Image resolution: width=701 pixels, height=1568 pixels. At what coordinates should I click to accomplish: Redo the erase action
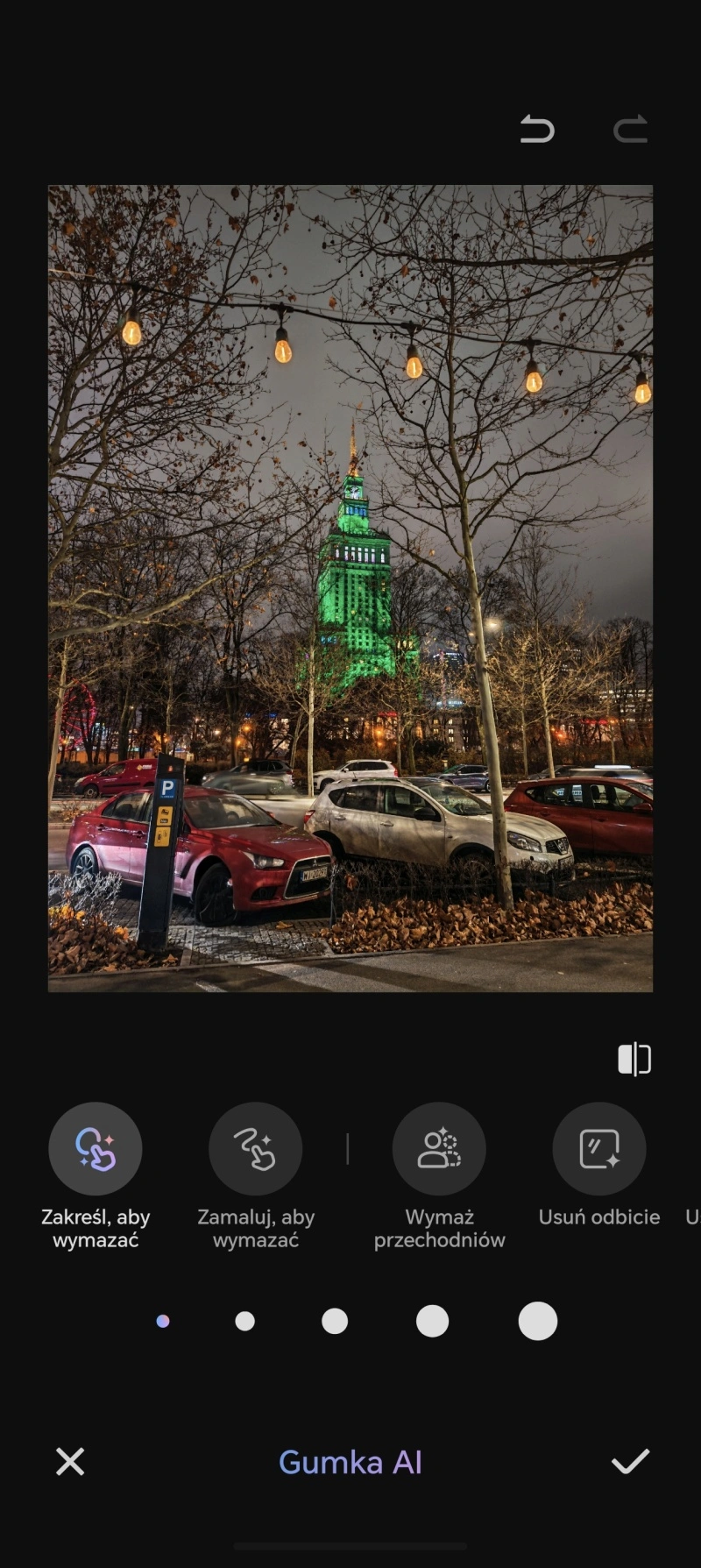click(630, 130)
